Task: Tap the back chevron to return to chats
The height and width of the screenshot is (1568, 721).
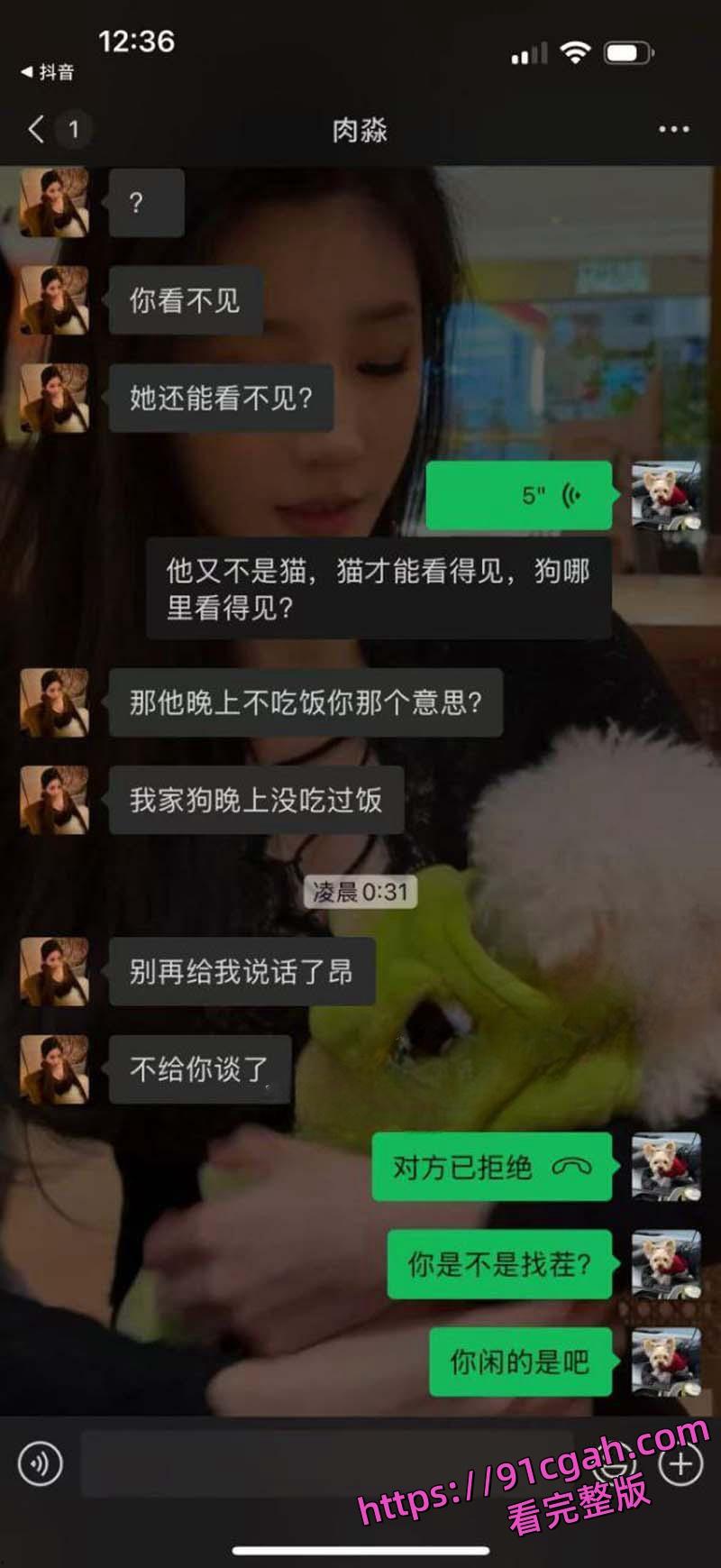Action: pyautogui.click(x=34, y=130)
